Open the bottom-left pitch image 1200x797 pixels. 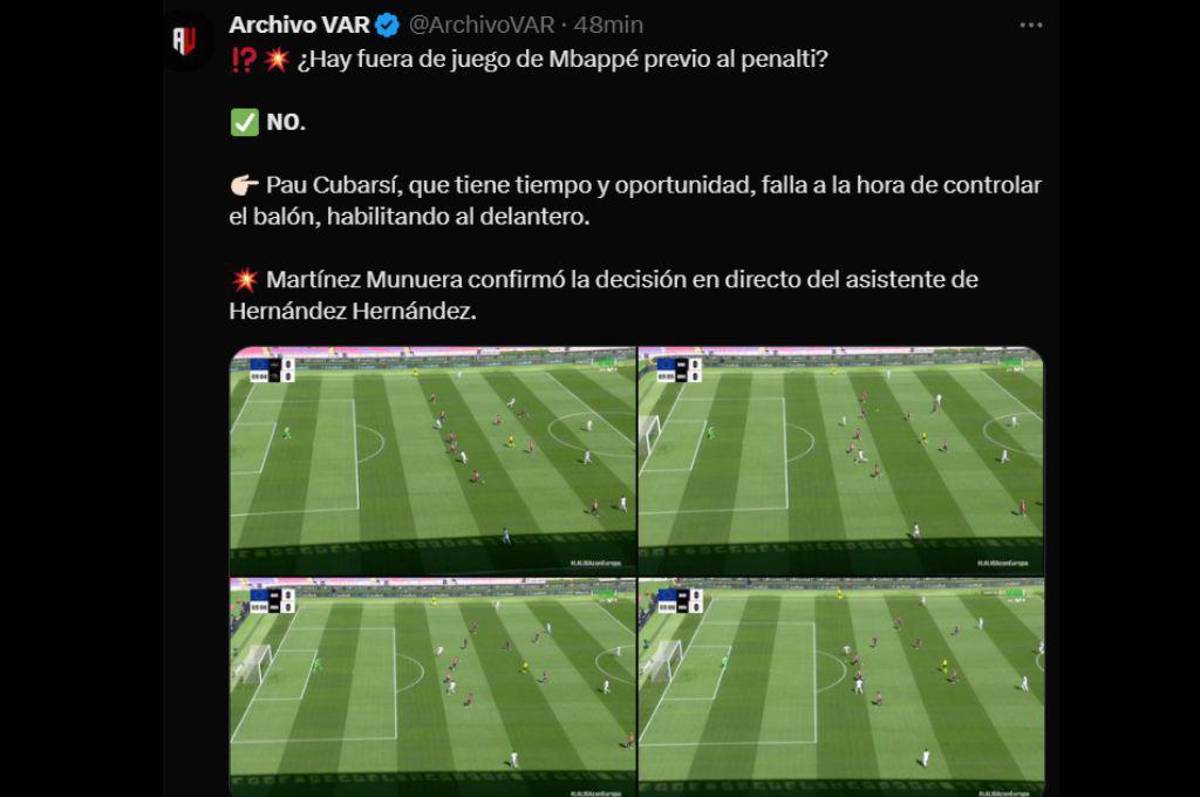coord(432,685)
